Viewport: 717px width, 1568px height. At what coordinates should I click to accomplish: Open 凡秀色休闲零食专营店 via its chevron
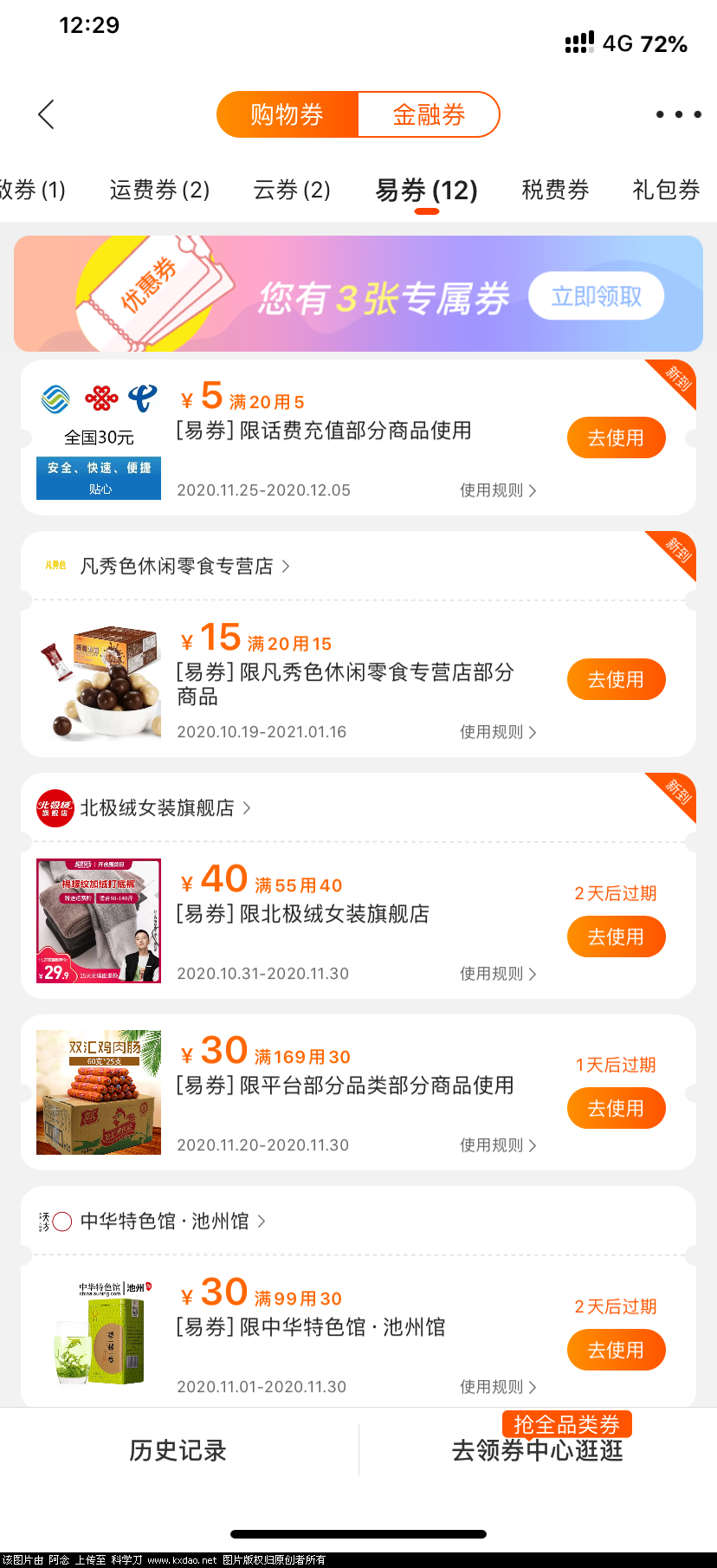click(286, 566)
